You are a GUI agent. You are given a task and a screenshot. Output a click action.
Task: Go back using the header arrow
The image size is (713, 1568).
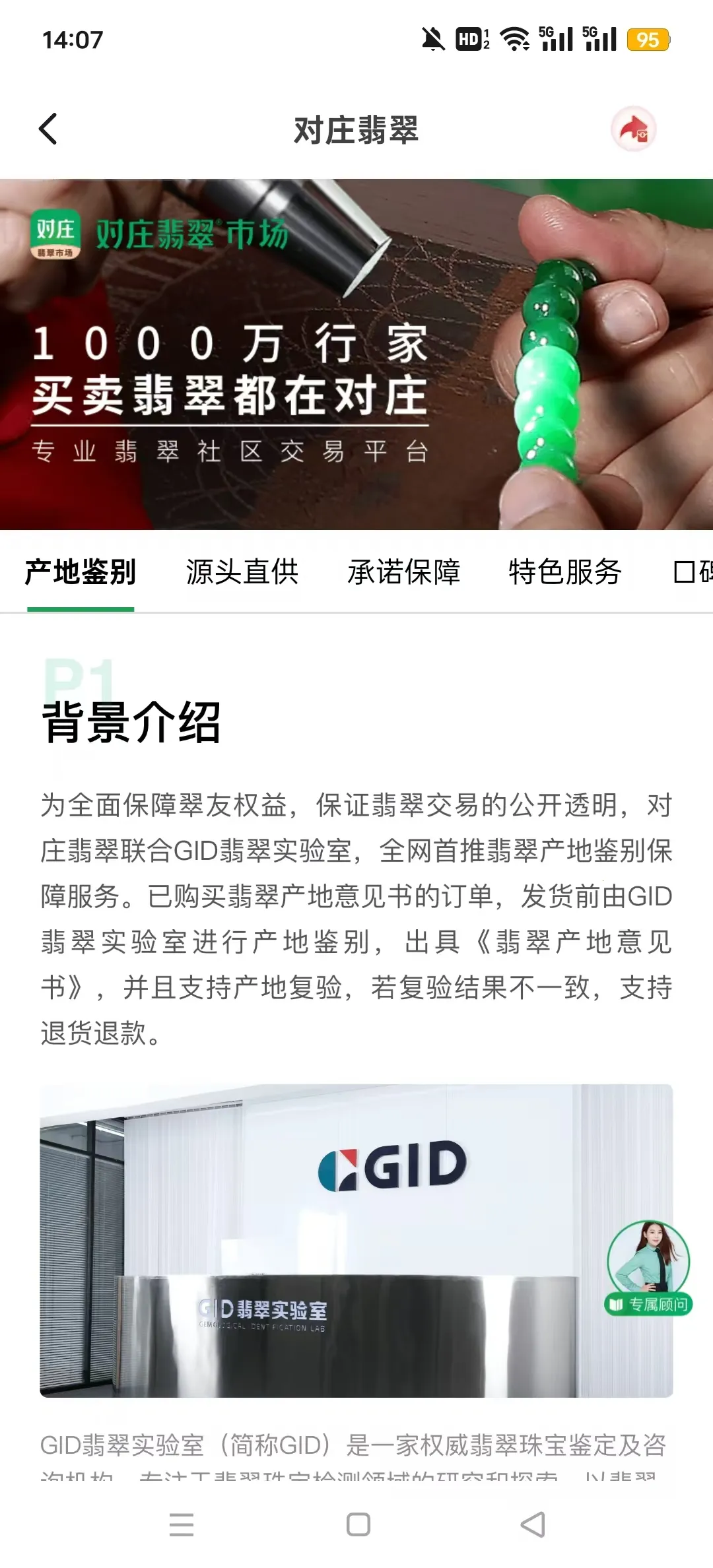pyautogui.click(x=48, y=129)
